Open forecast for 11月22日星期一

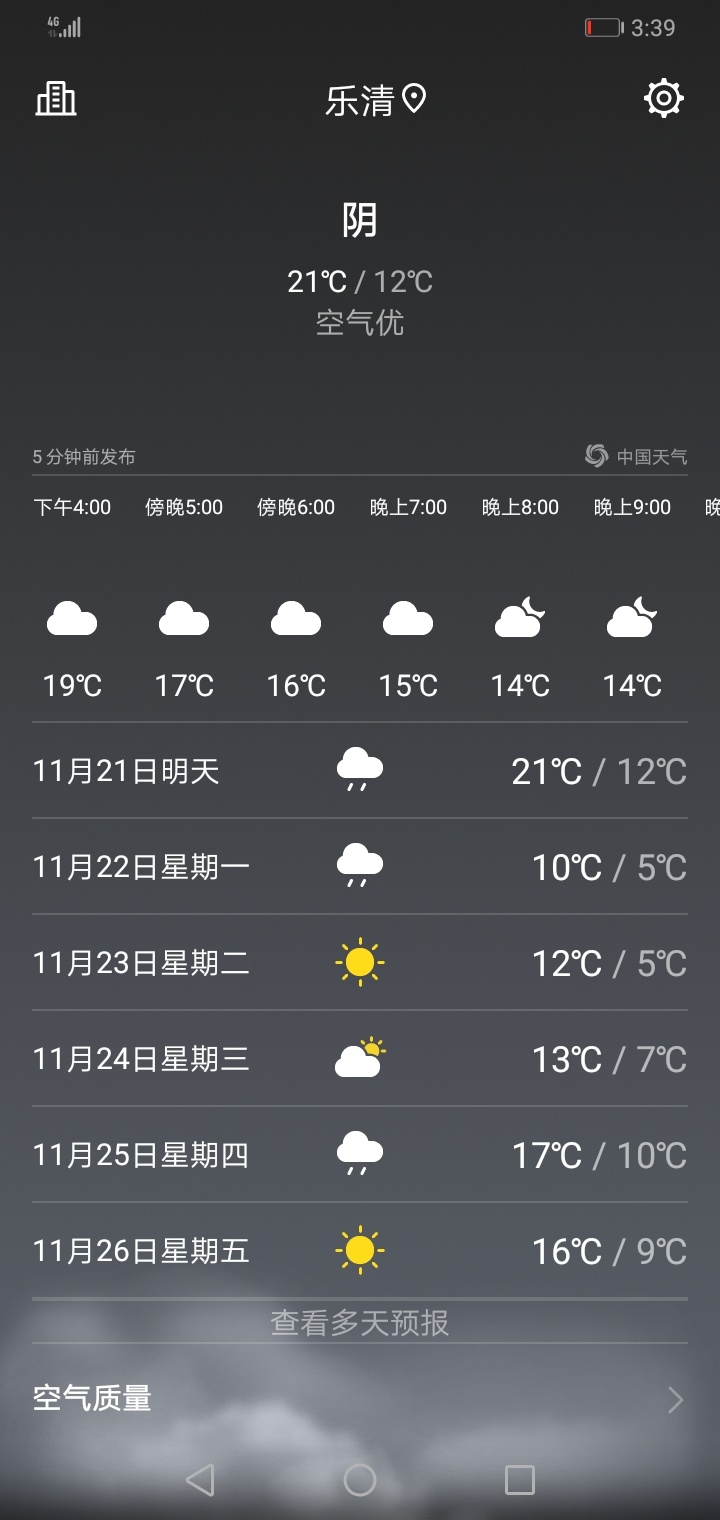[x=360, y=867]
